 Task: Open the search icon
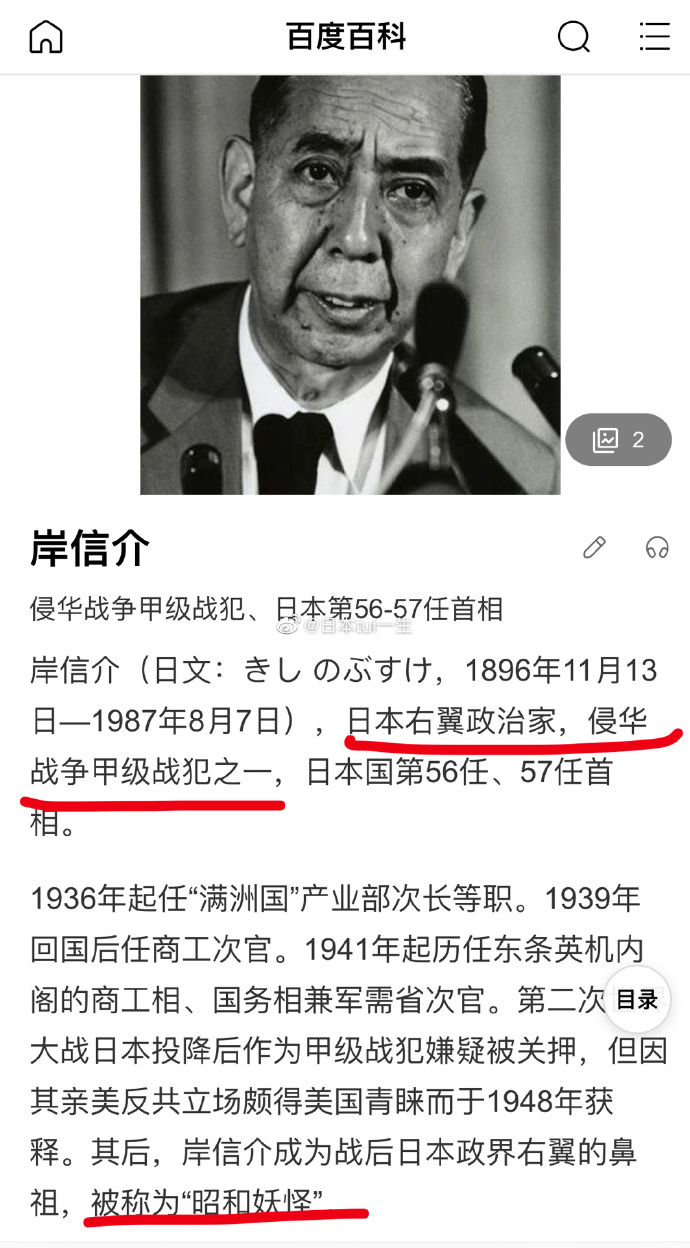[573, 37]
